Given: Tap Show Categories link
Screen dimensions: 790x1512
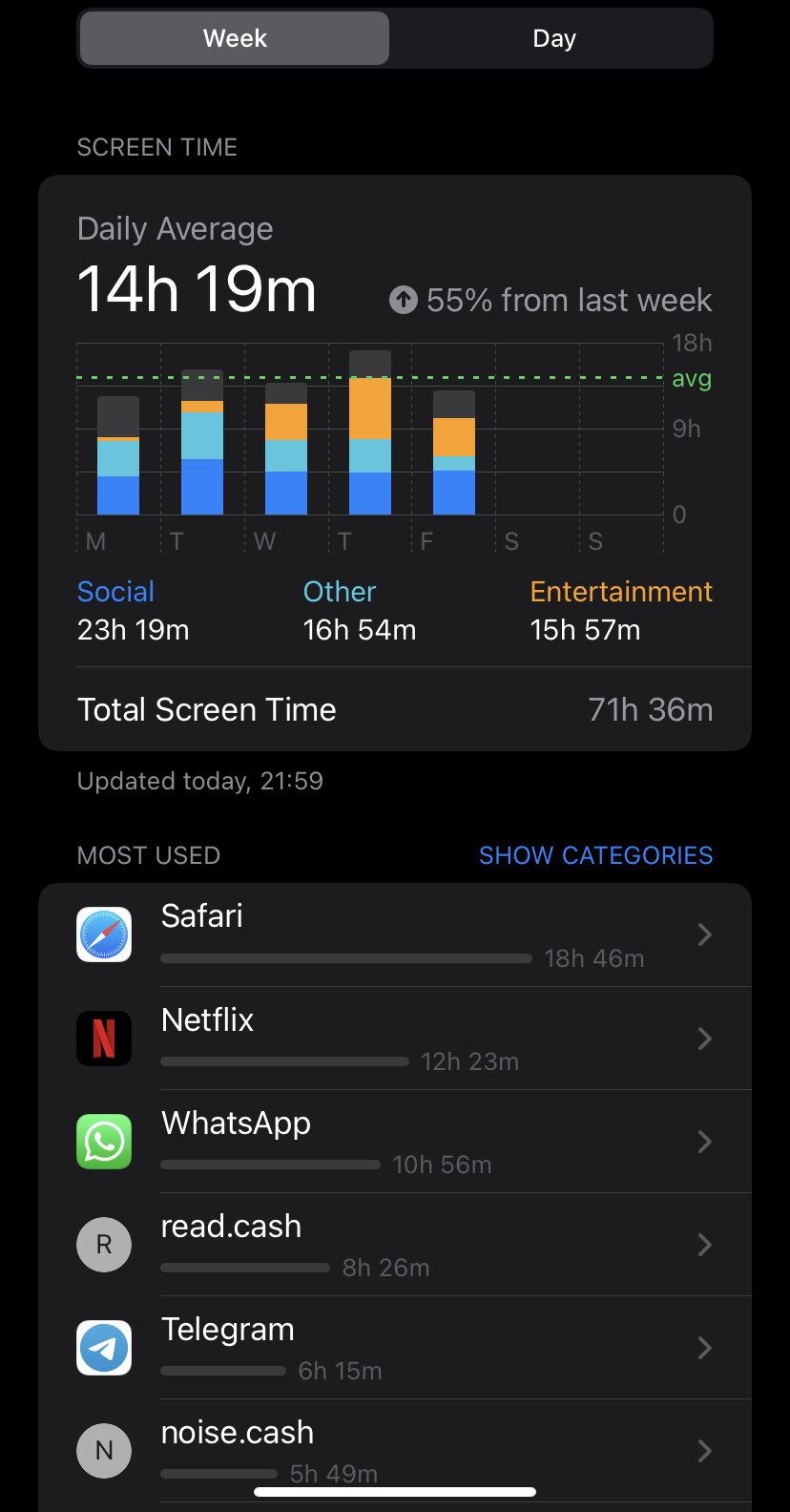Looking at the screenshot, I should (x=595, y=855).
